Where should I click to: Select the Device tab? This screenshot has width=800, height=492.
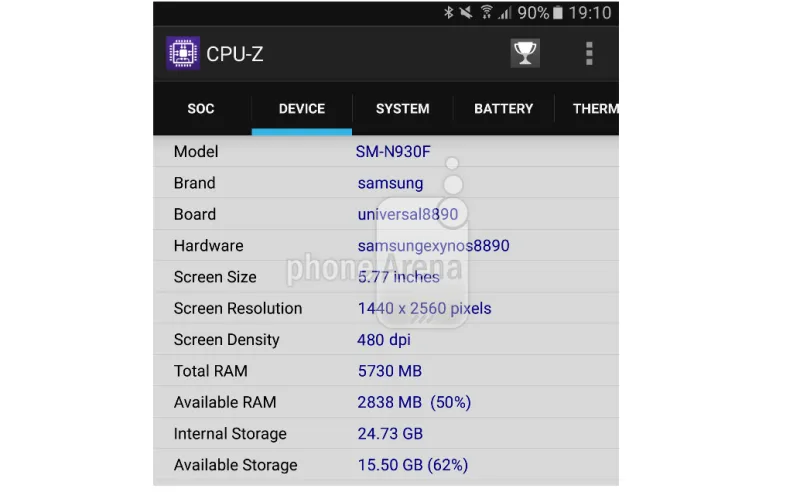302,109
